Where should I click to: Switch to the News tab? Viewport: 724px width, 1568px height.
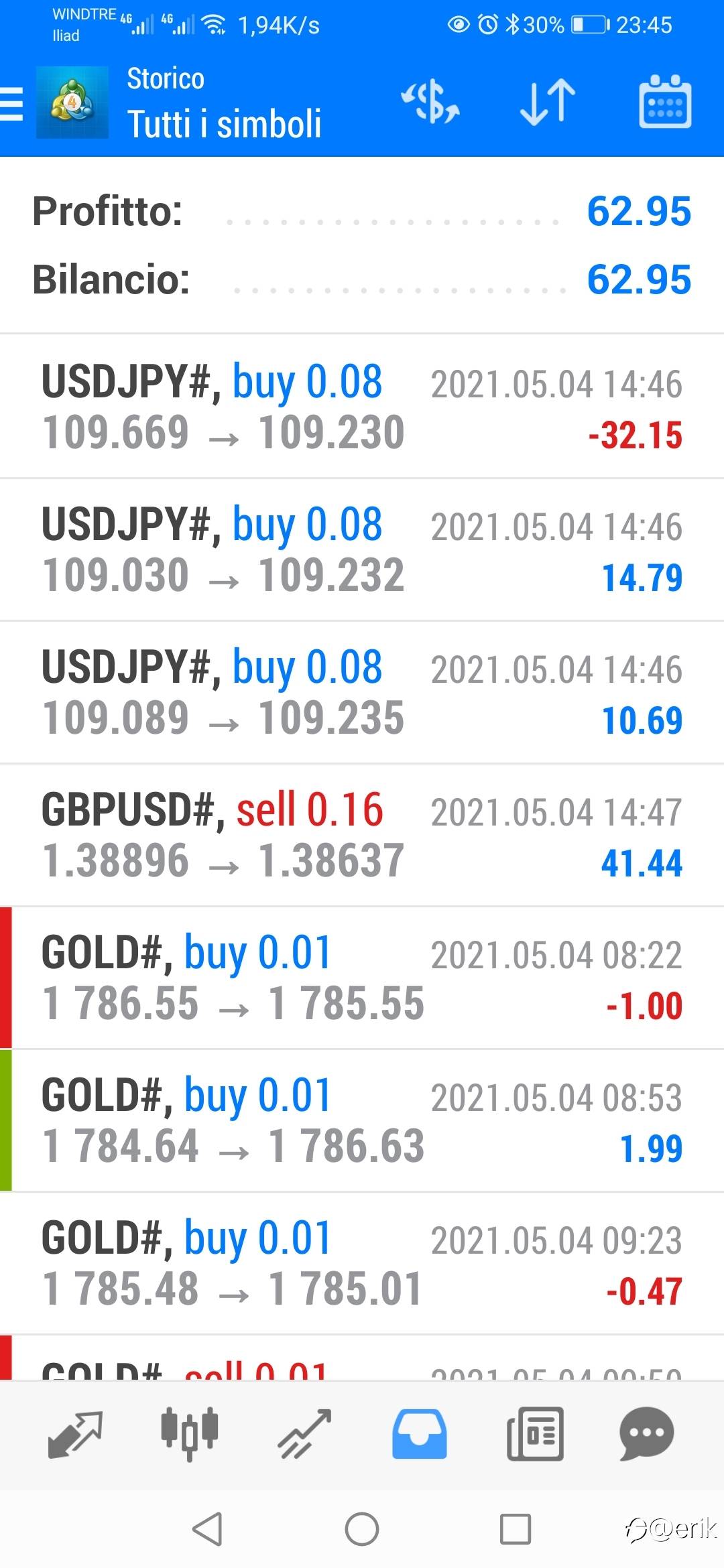535,1434
